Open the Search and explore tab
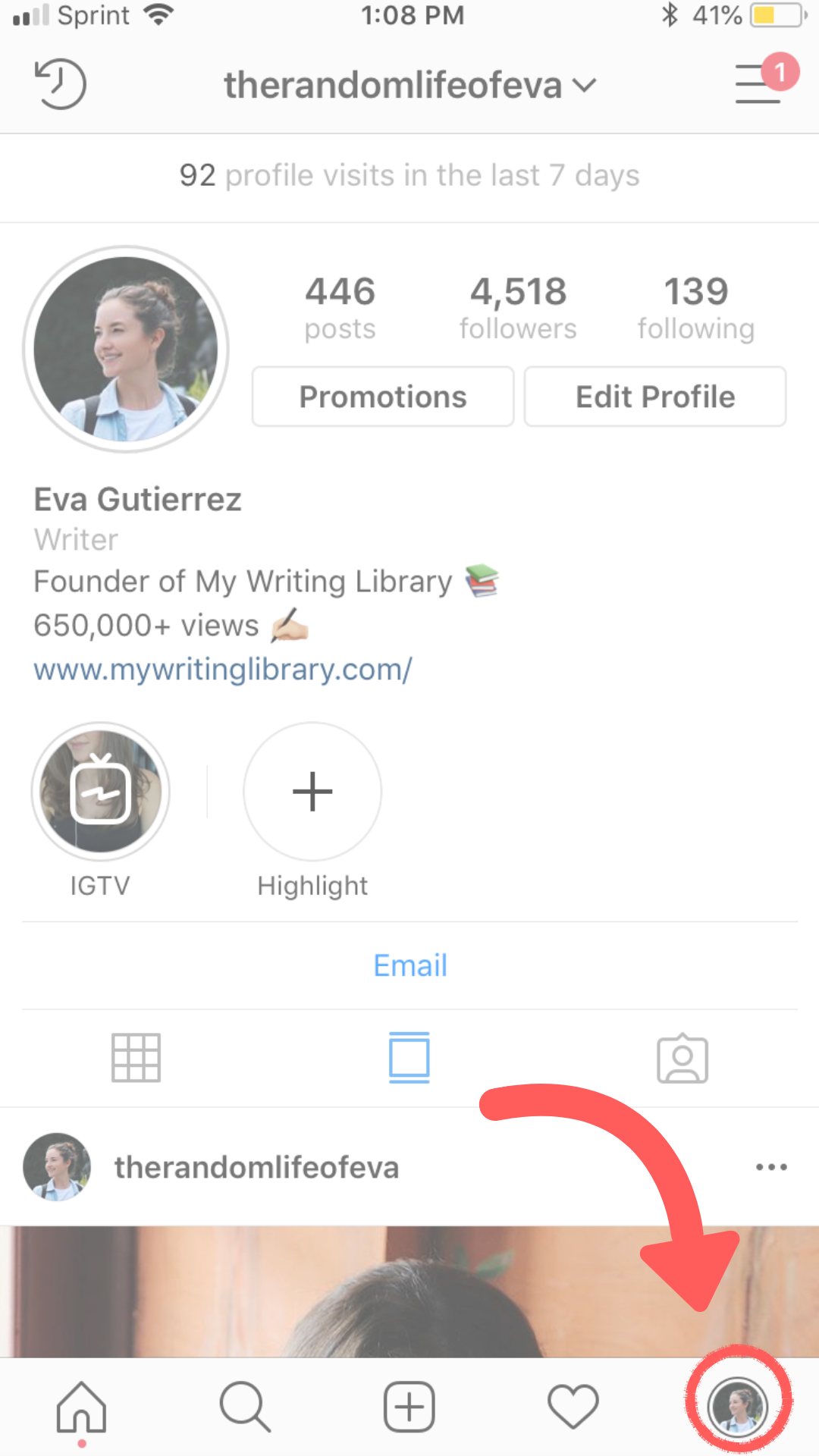The height and width of the screenshot is (1456, 819). (x=245, y=1407)
